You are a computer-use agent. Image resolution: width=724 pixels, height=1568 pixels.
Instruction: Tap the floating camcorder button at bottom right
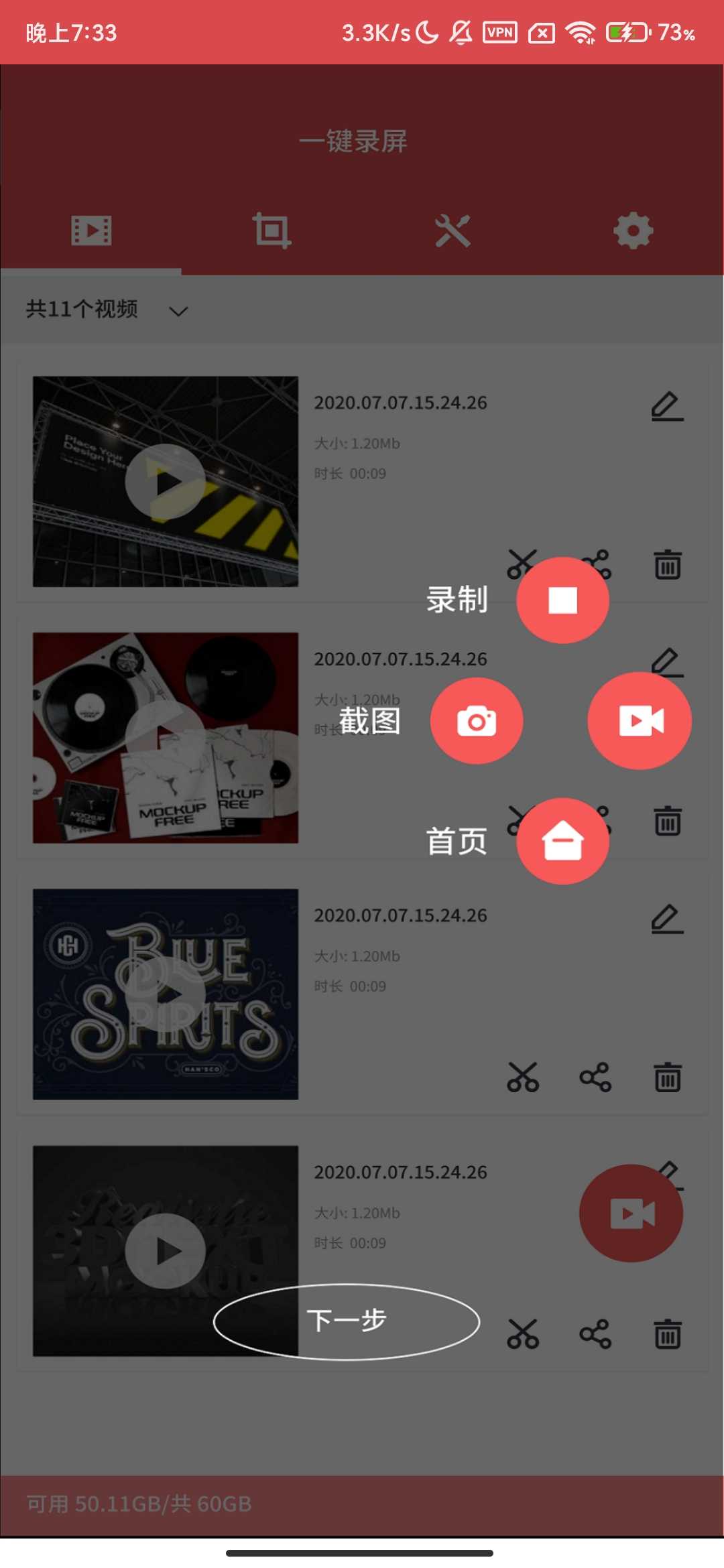click(x=631, y=1213)
